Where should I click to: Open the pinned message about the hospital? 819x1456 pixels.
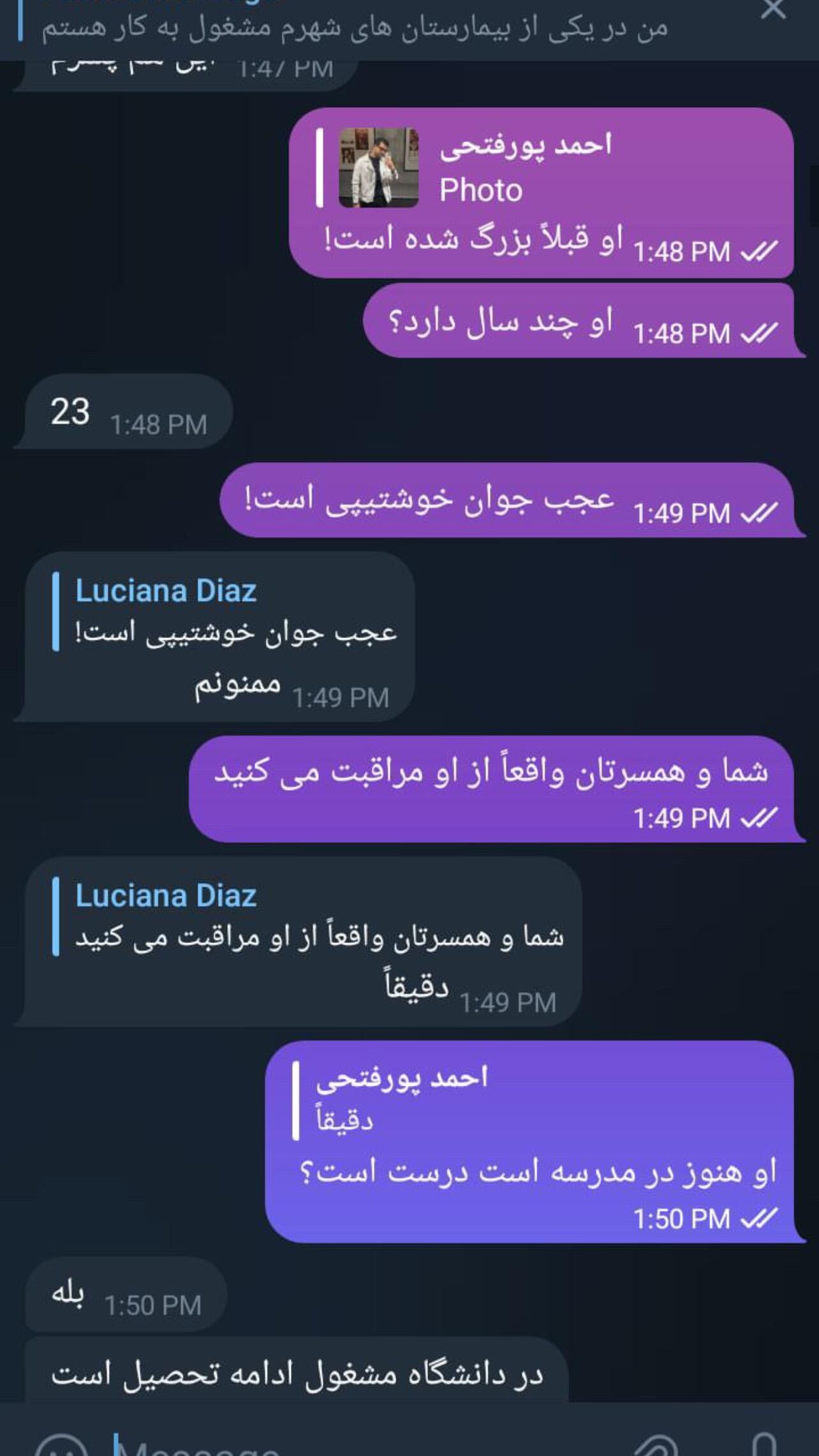tap(355, 27)
